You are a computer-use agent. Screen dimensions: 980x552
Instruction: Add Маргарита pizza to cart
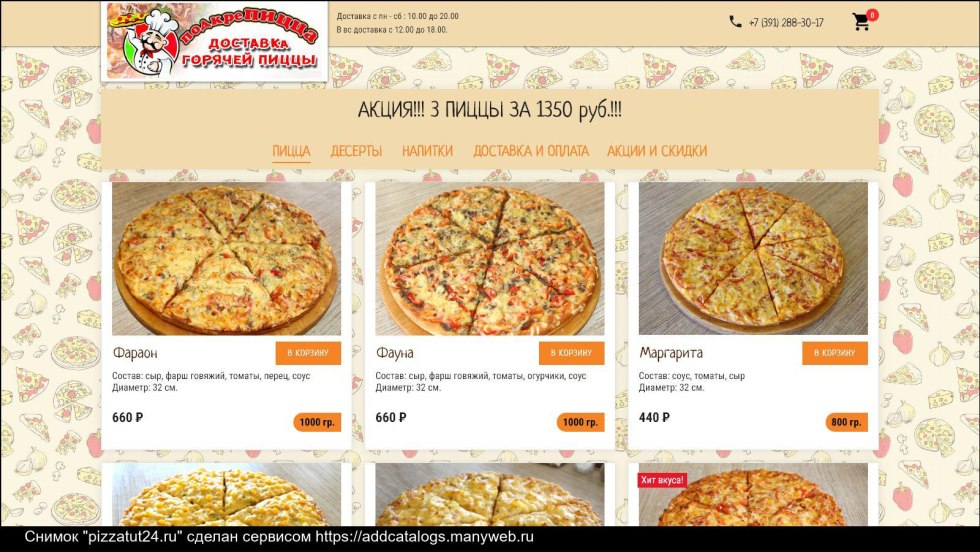[x=834, y=353]
